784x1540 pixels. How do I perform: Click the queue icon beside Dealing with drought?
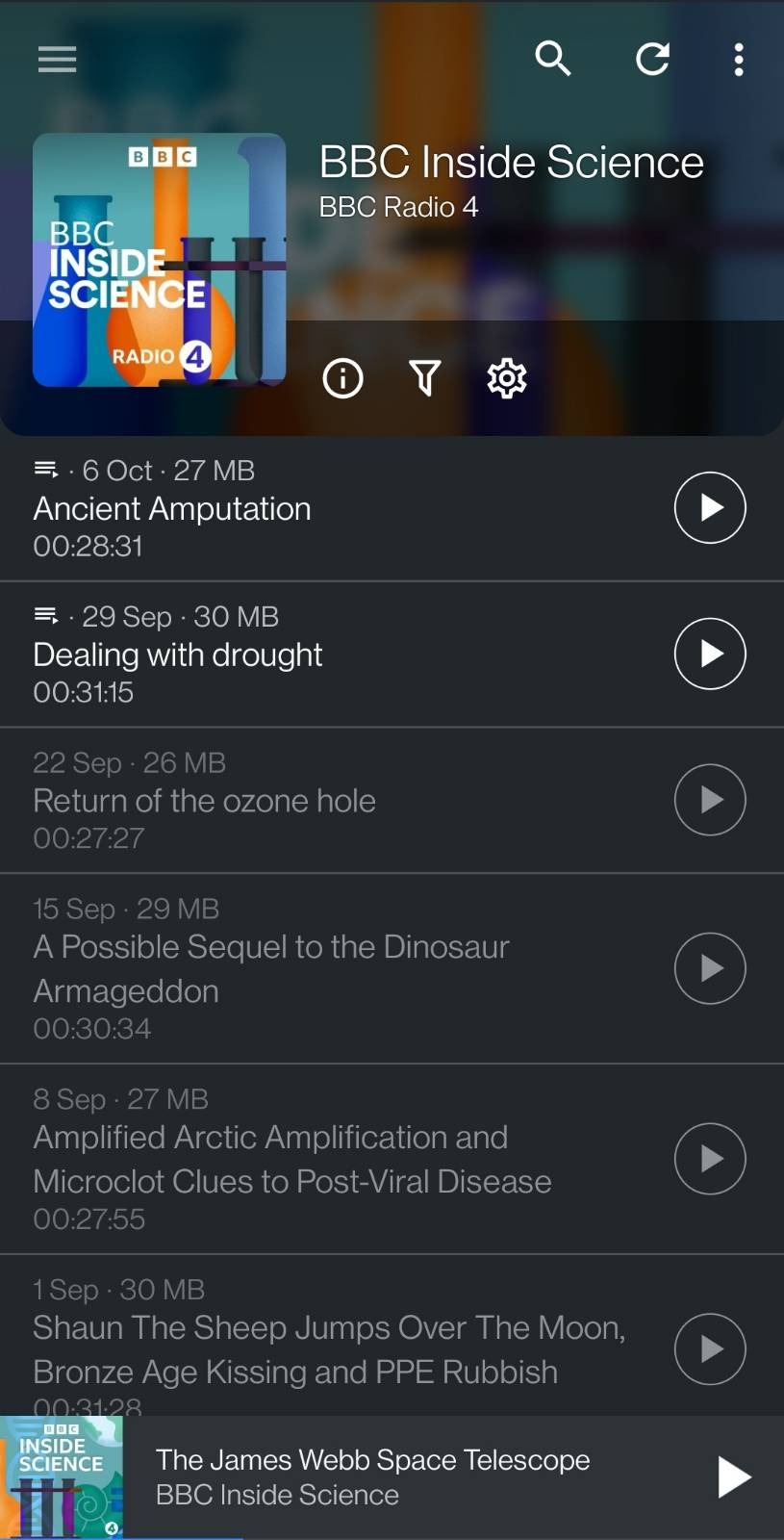pos(45,615)
